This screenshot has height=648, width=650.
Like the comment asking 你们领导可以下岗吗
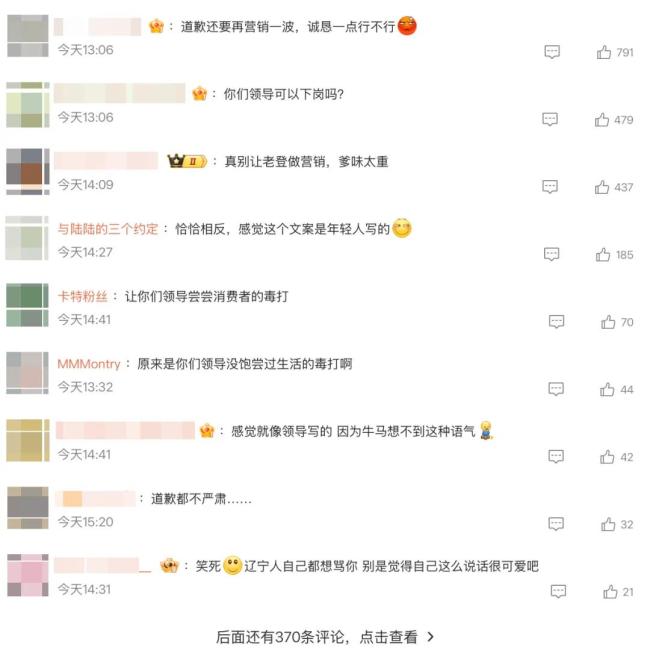pyautogui.click(x=602, y=119)
